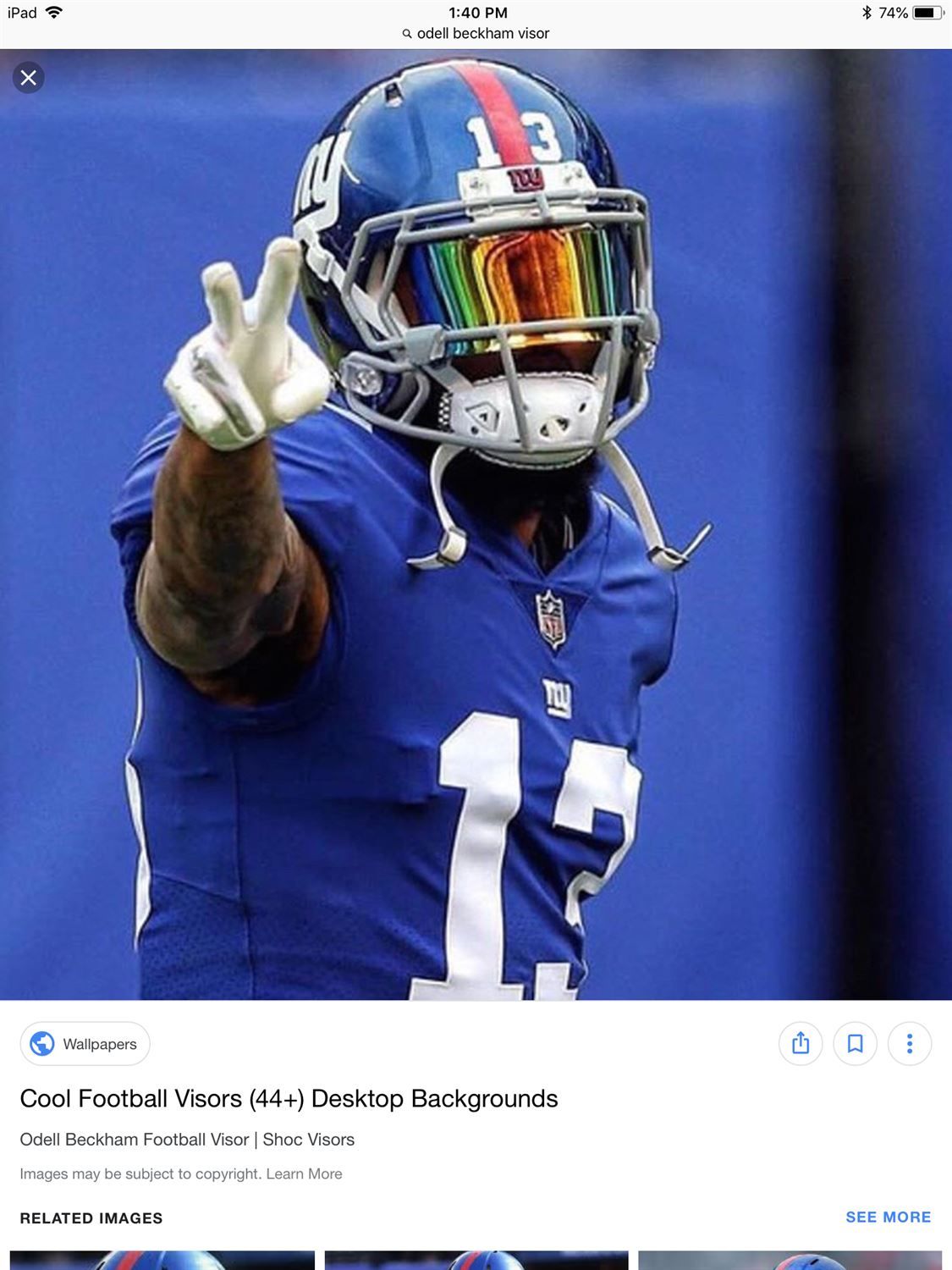This screenshot has height=1270, width=952.
Task: Bookmark this image
Action: coord(855,1044)
